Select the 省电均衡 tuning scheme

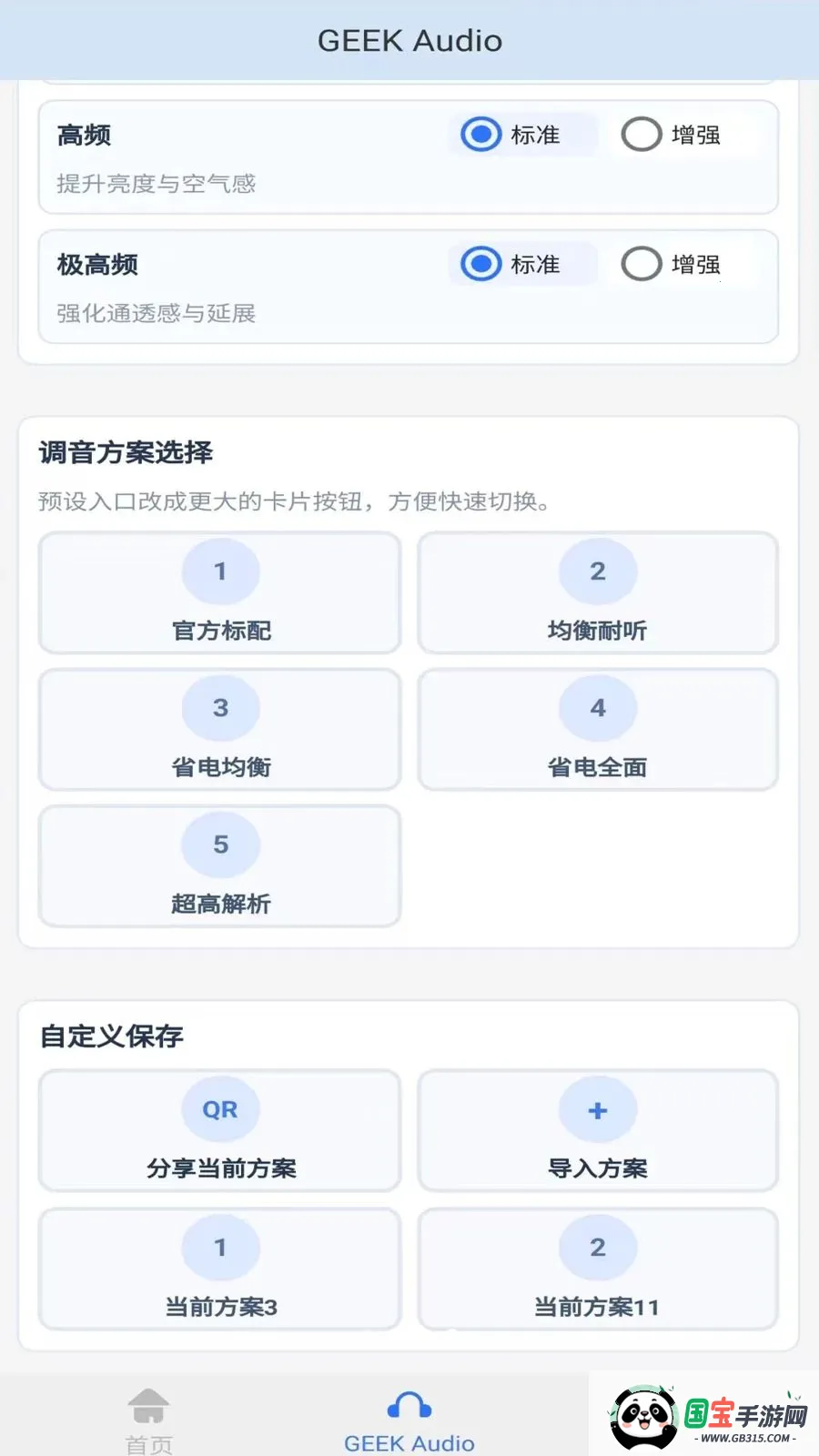click(x=219, y=730)
